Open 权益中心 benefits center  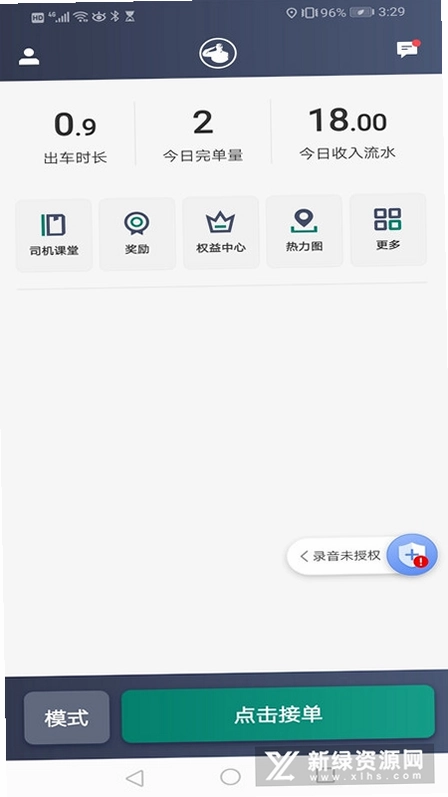(221, 232)
